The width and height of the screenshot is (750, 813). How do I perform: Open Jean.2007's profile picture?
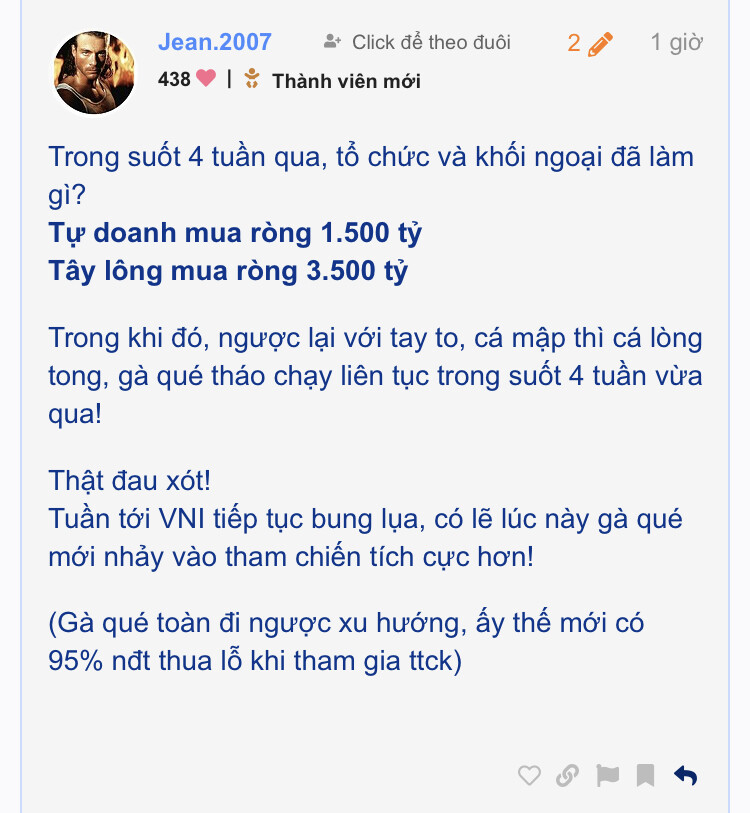pyautogui.click(x=93, y=71)
